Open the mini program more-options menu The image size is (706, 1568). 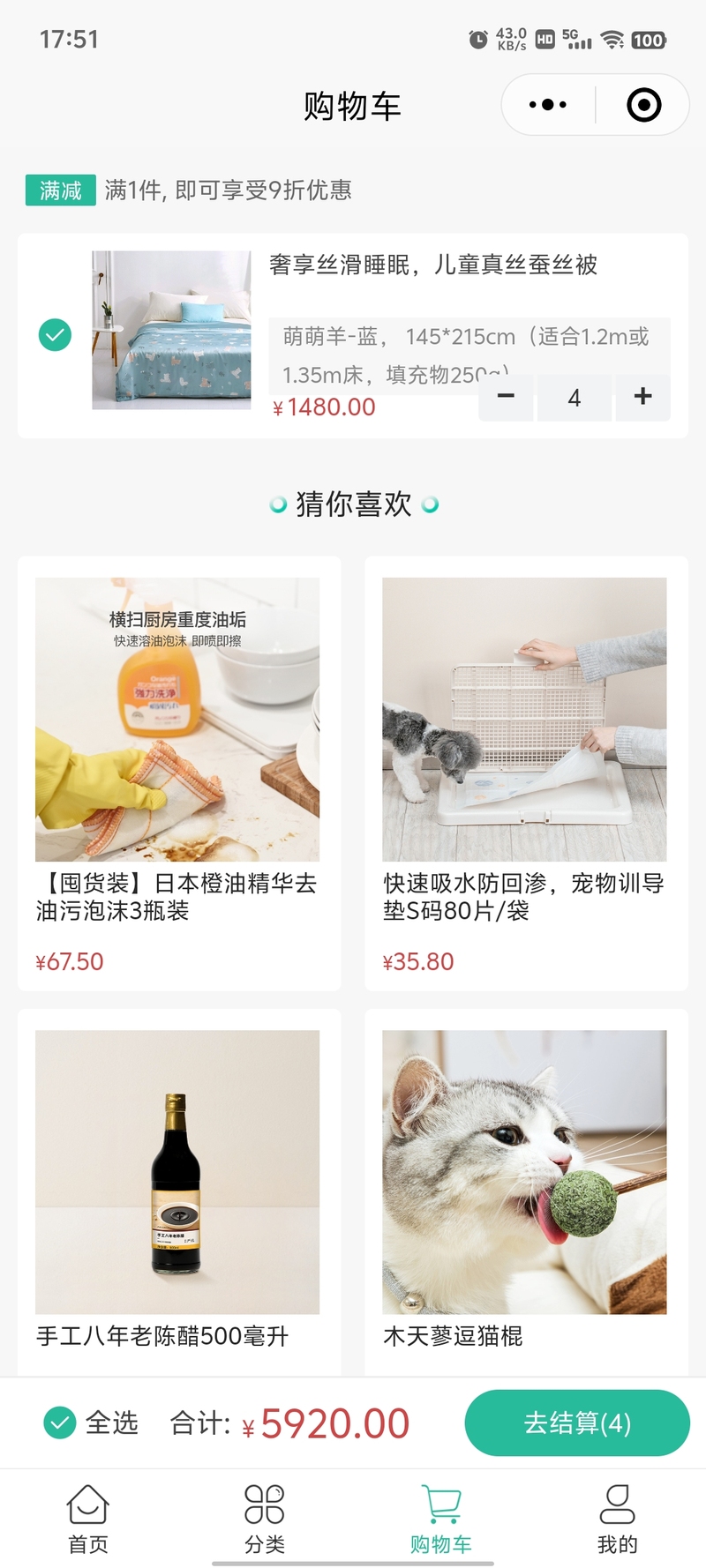tap(548, 105)
